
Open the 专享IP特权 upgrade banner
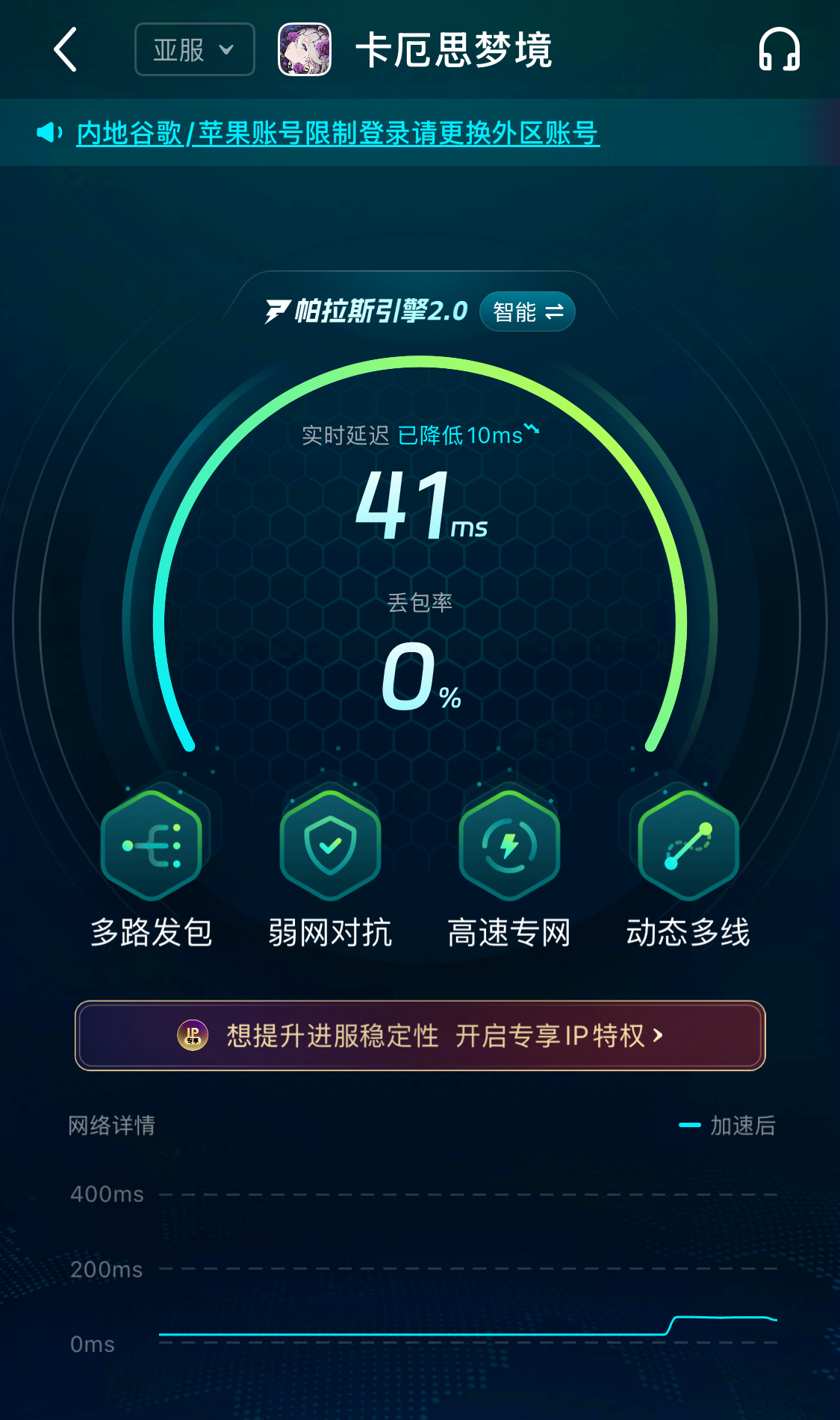pyautogui.click(x=420, y=1035)
